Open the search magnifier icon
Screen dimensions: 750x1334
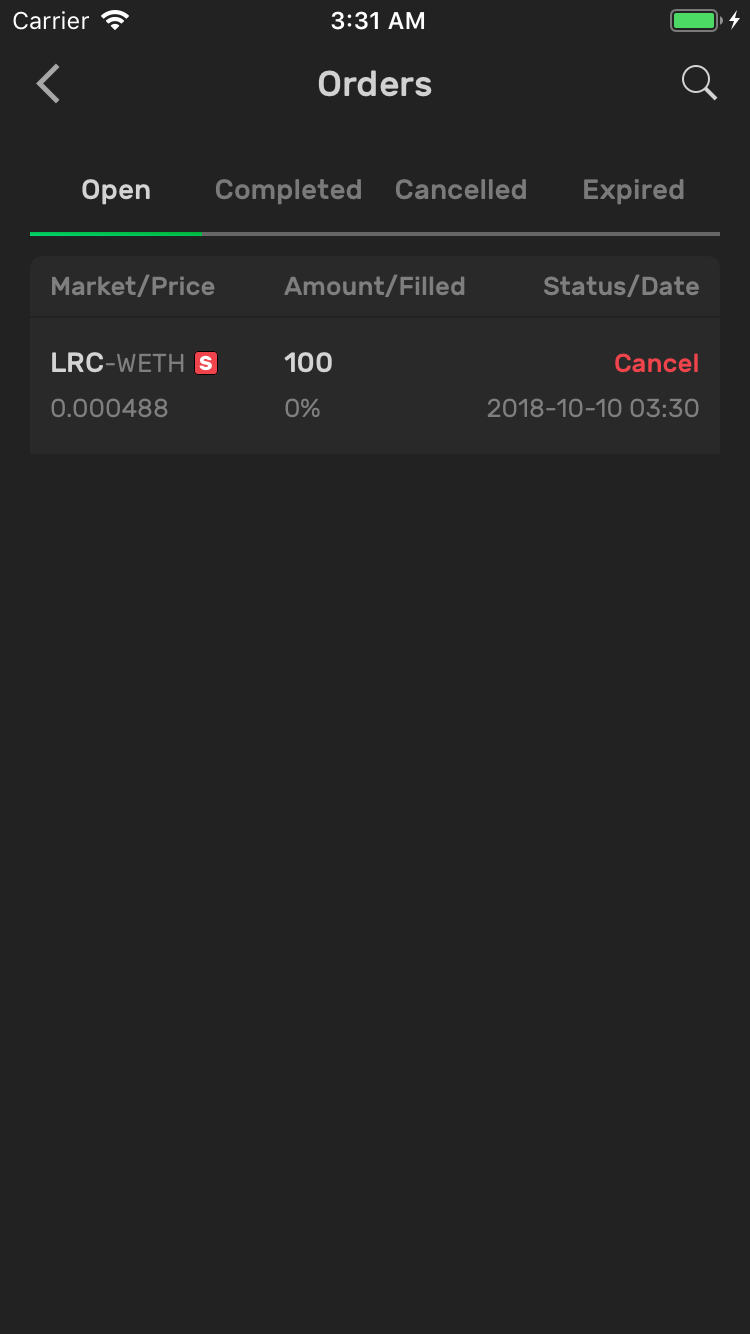(699, 84)
